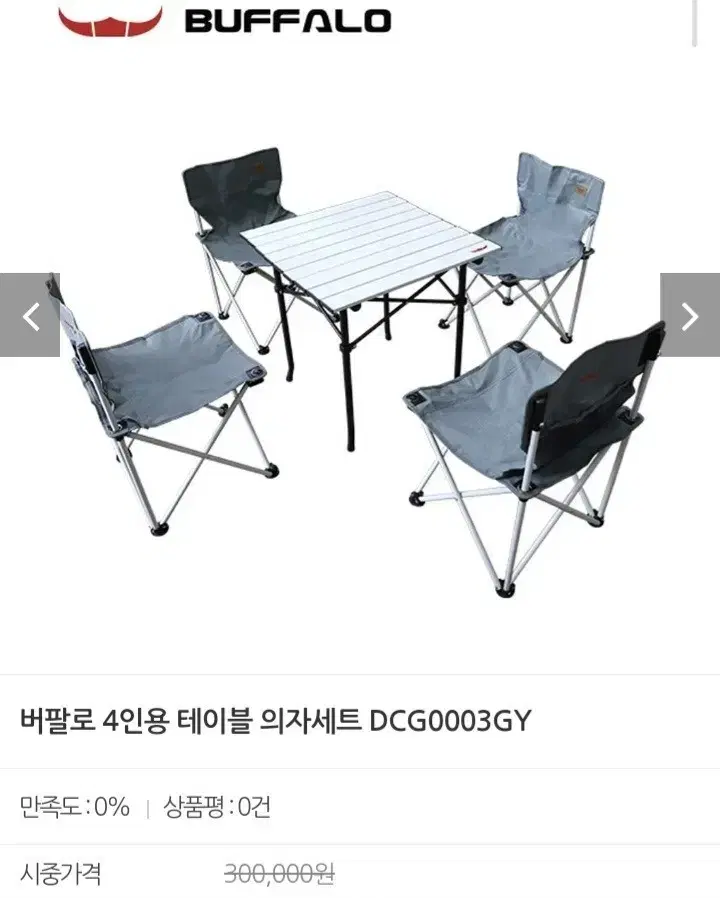The image size is (720, 898).
Task: Click the strikethrough 300,000원 price
Action: coord(281,870)
